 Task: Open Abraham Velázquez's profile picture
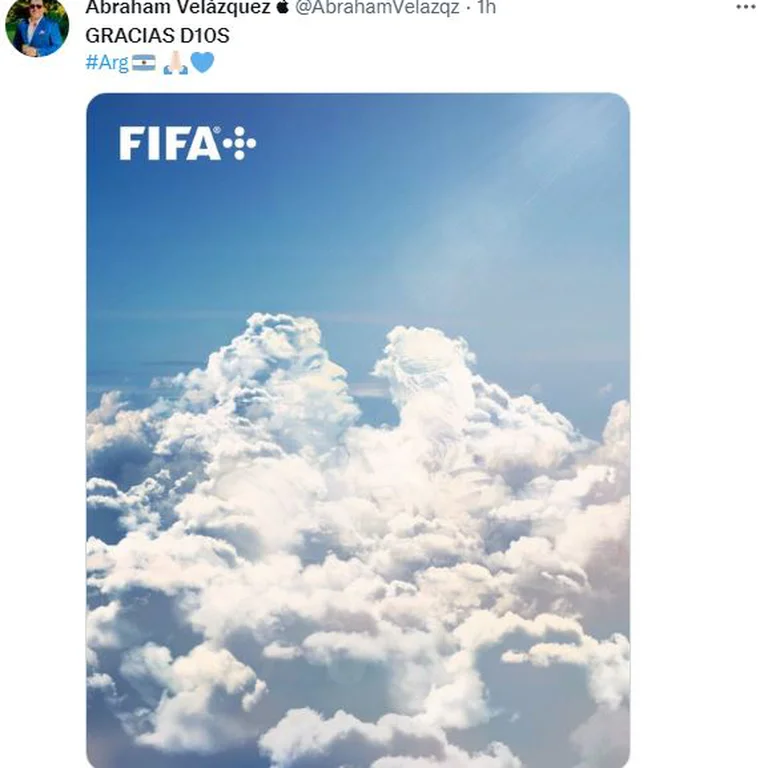[x=37, y=25]
